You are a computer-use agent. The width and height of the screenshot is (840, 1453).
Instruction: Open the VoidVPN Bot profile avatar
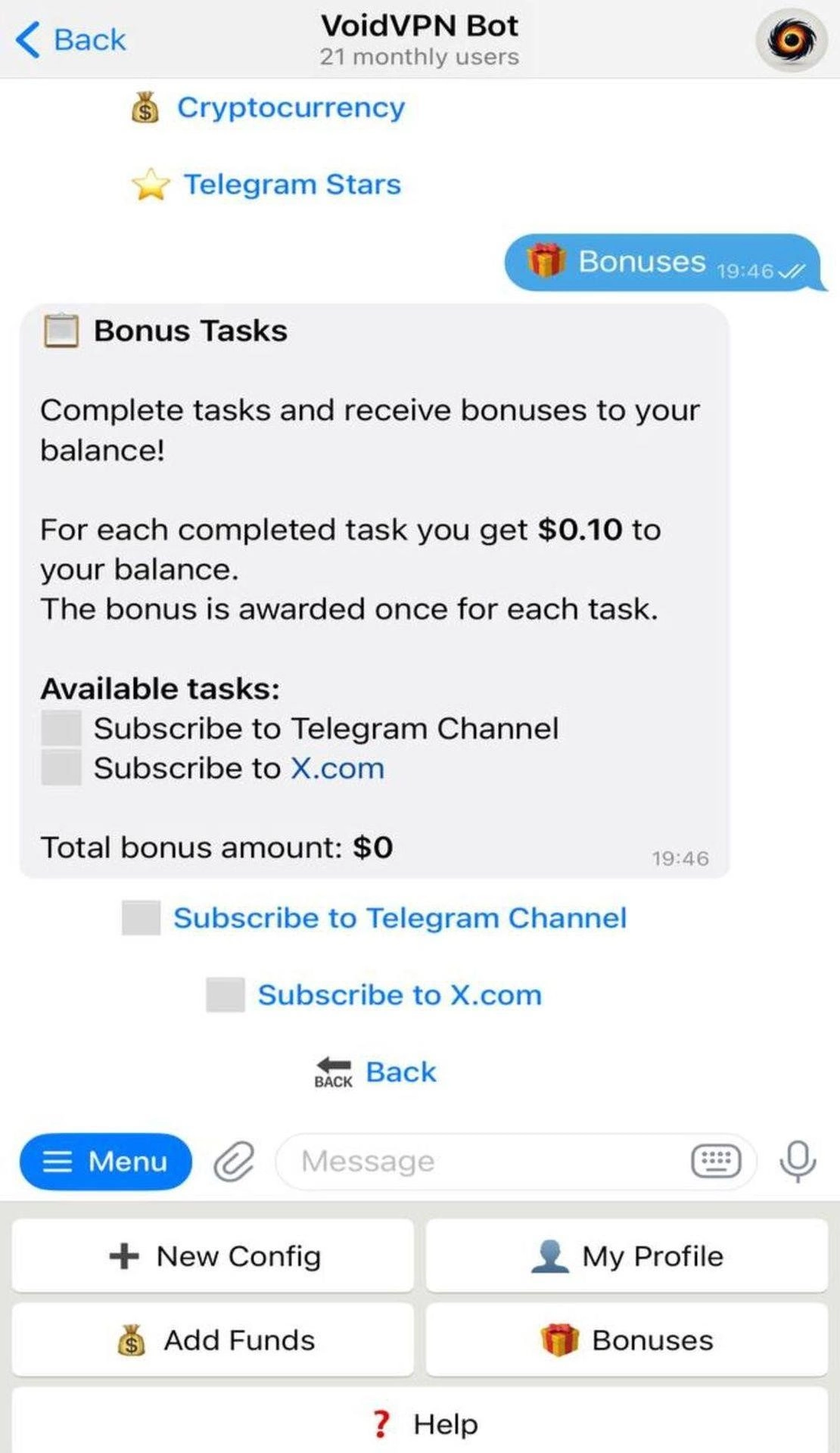791,40
